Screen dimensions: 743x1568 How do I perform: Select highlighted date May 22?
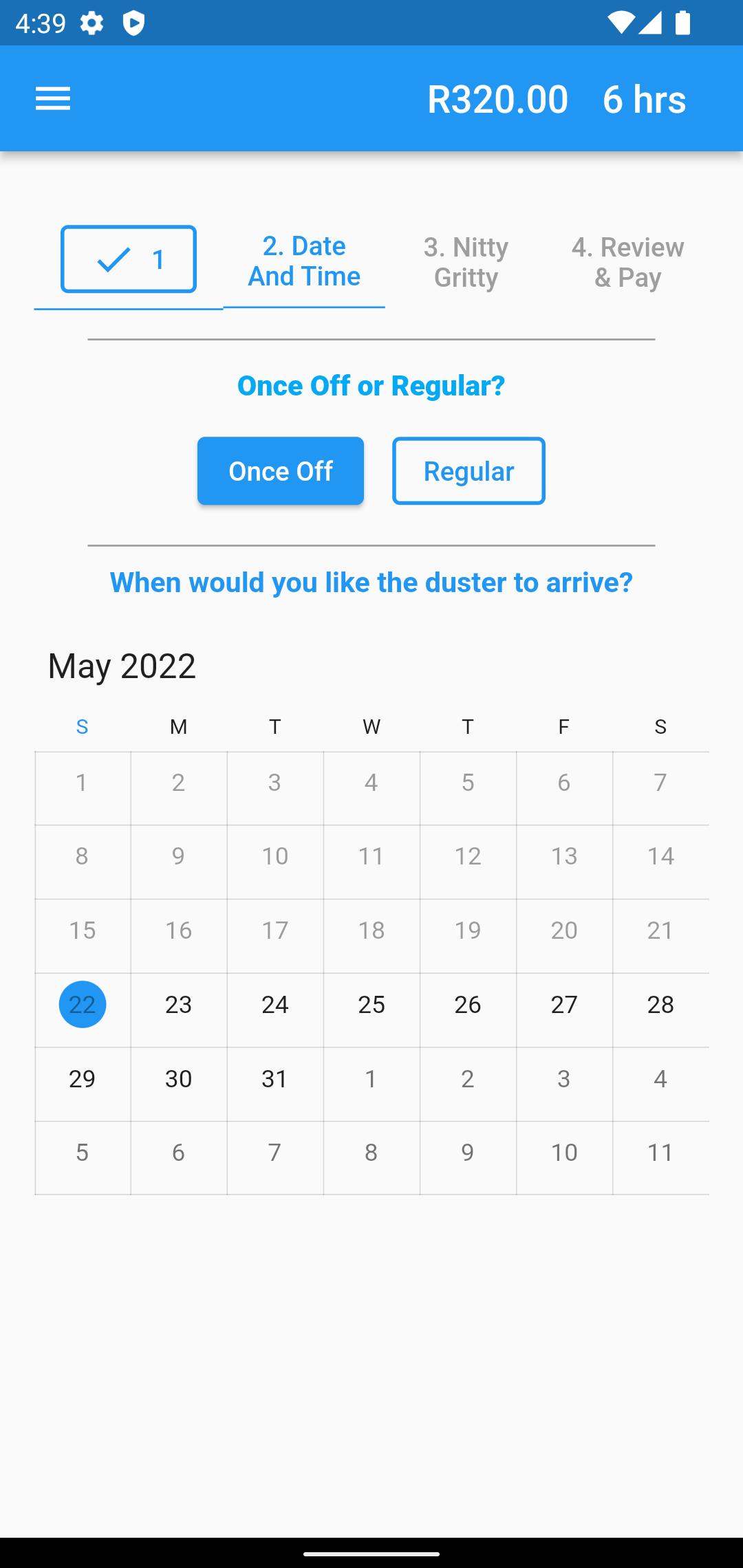[x=83, y=1005]
